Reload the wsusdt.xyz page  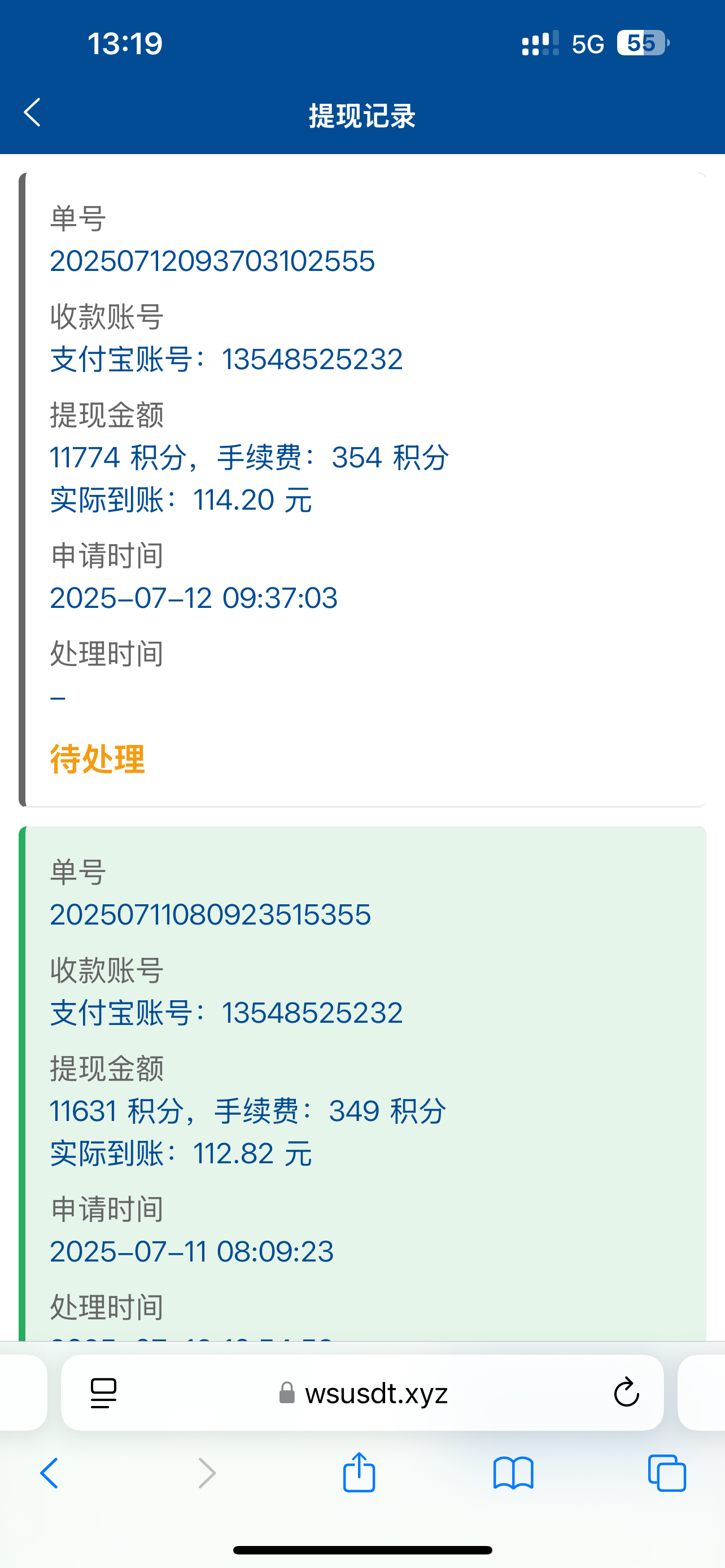[626, 1392]
